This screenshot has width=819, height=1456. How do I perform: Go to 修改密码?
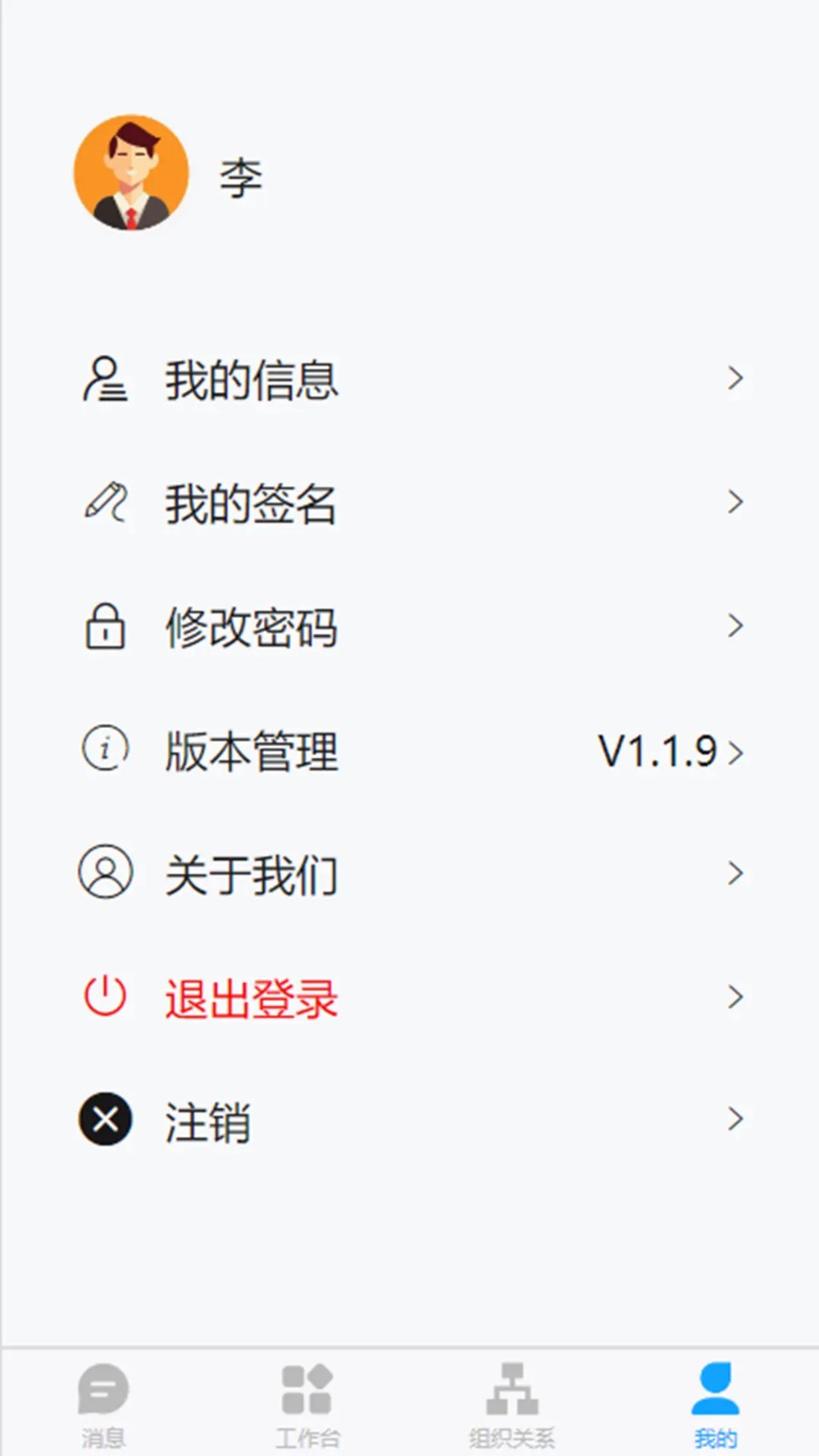pyautogui.click(x=409, y=627)
